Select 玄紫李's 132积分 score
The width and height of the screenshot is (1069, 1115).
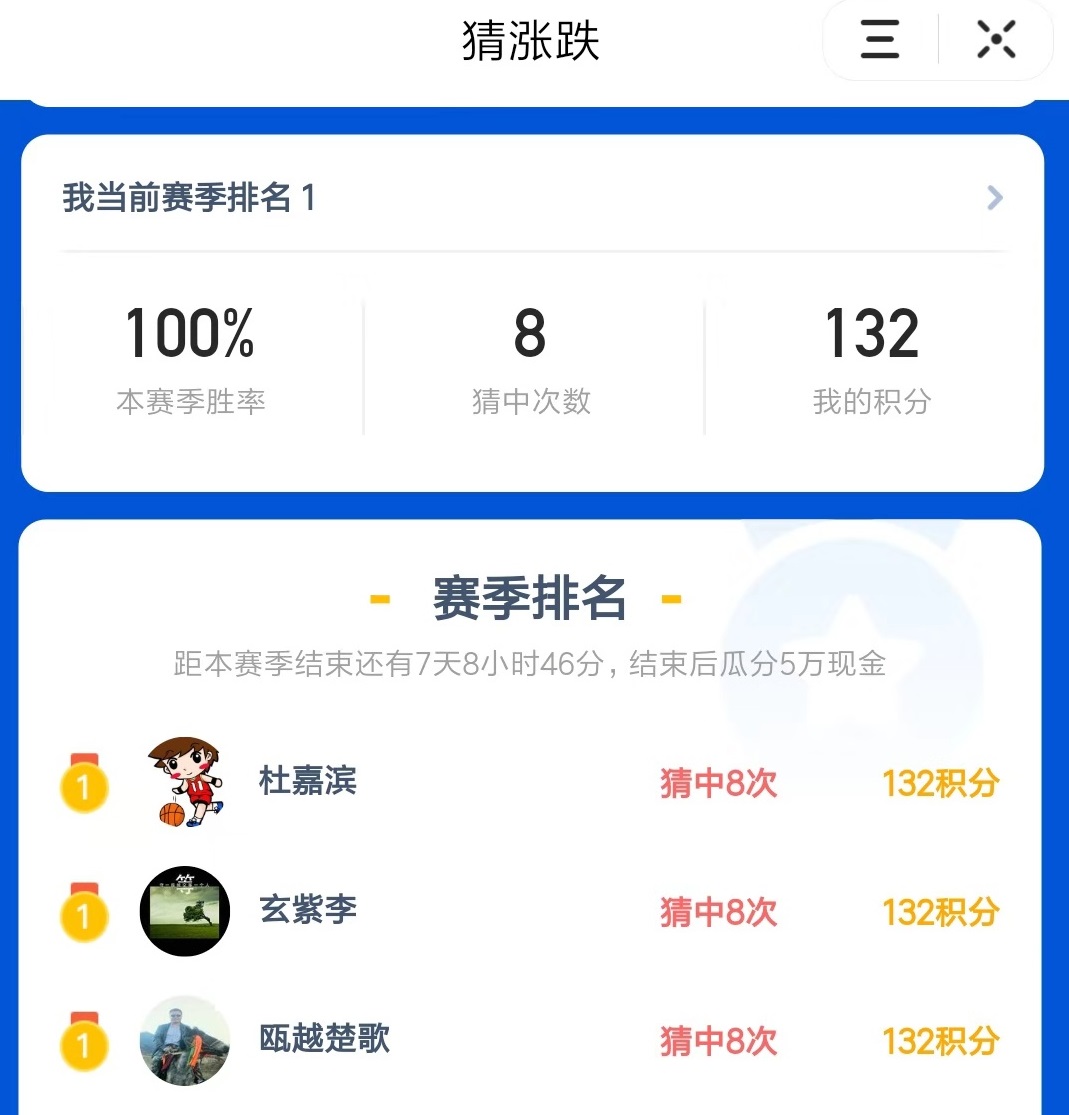[938, 912]
